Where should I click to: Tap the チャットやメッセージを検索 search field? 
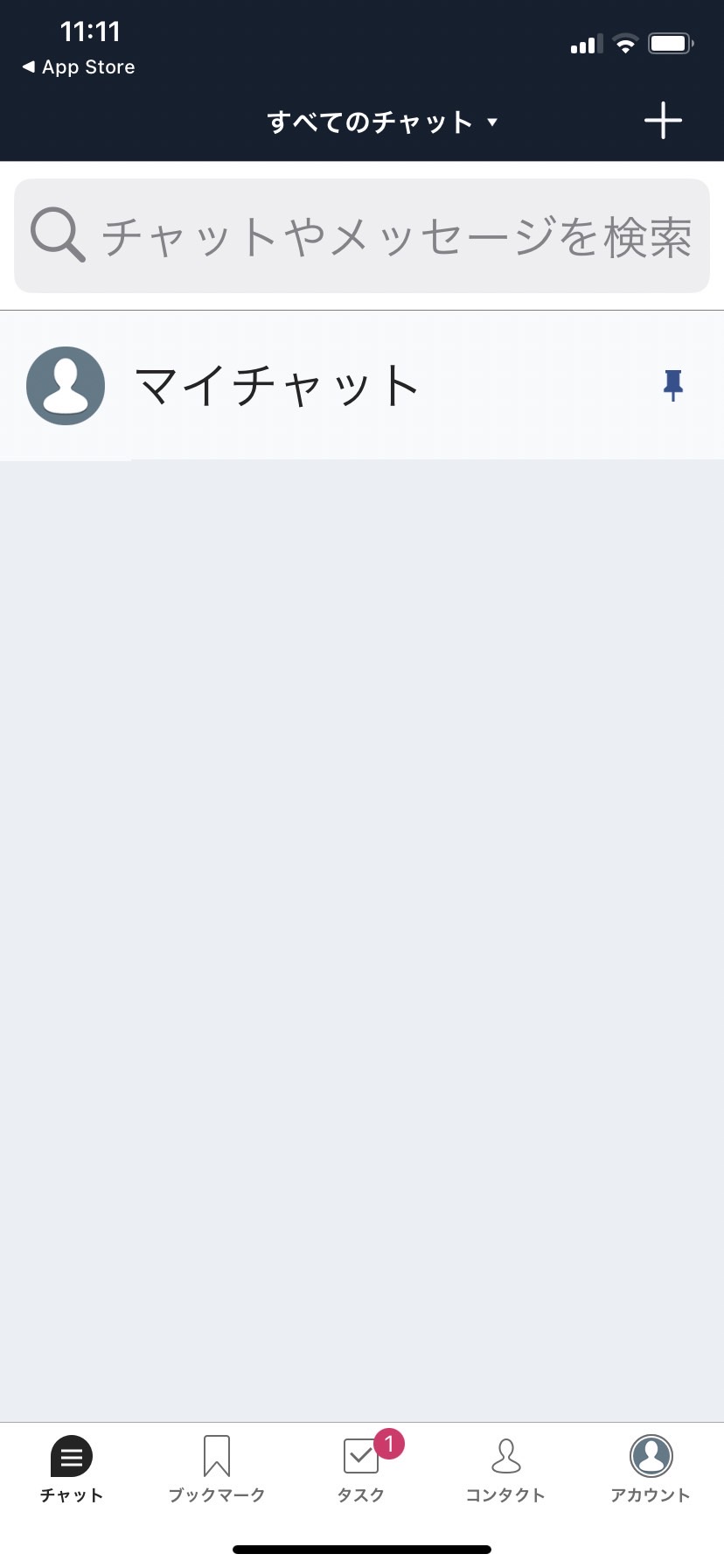[x=362, y=236]
